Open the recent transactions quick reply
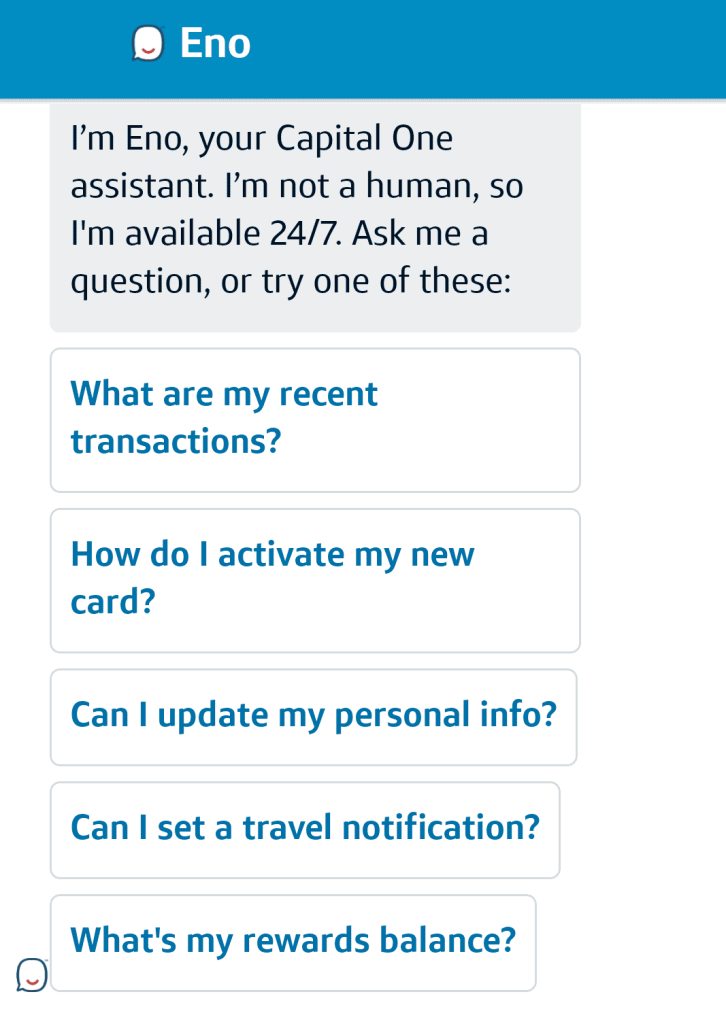This screenshot has height=1024, width=726. tap(314, 419)
